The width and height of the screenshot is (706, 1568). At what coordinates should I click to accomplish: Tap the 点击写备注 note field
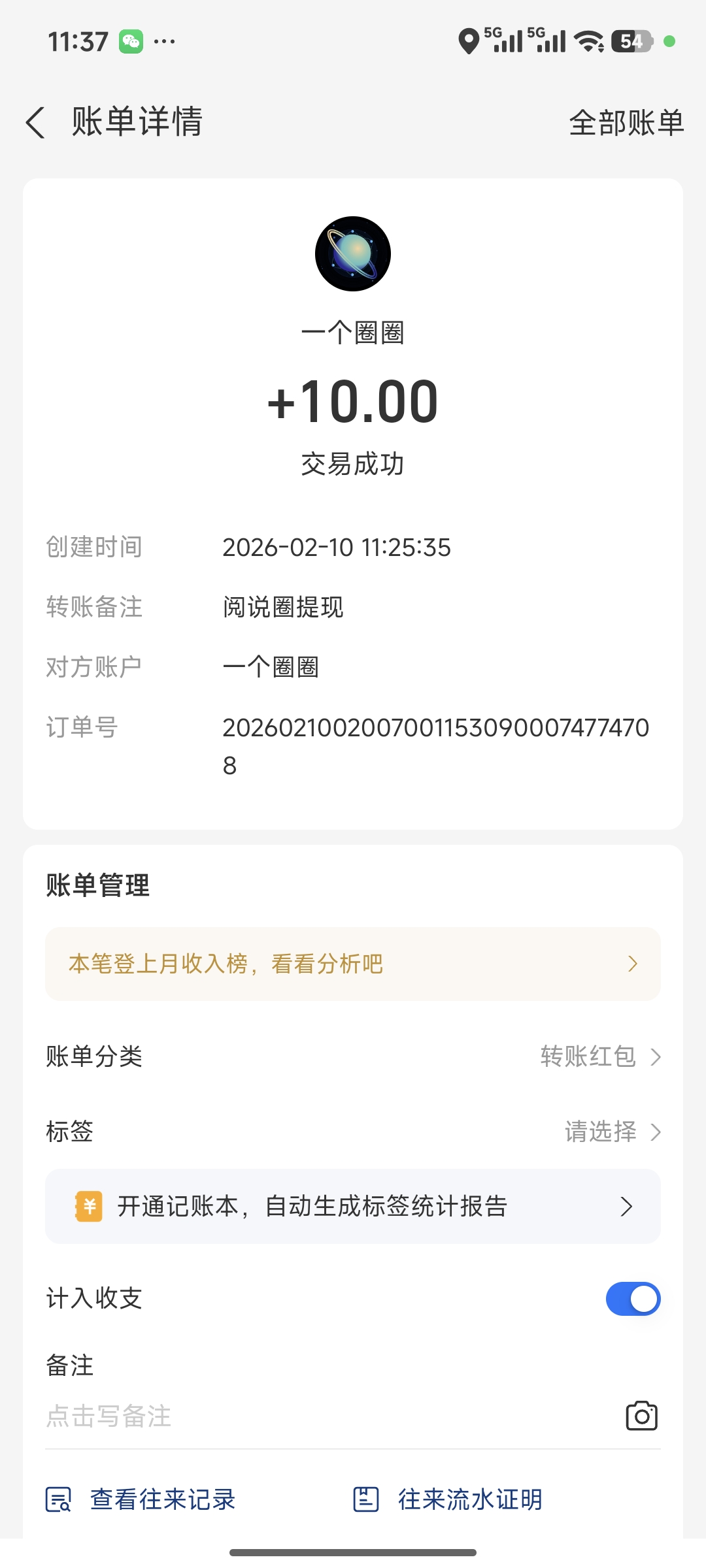pos(261,1416)
